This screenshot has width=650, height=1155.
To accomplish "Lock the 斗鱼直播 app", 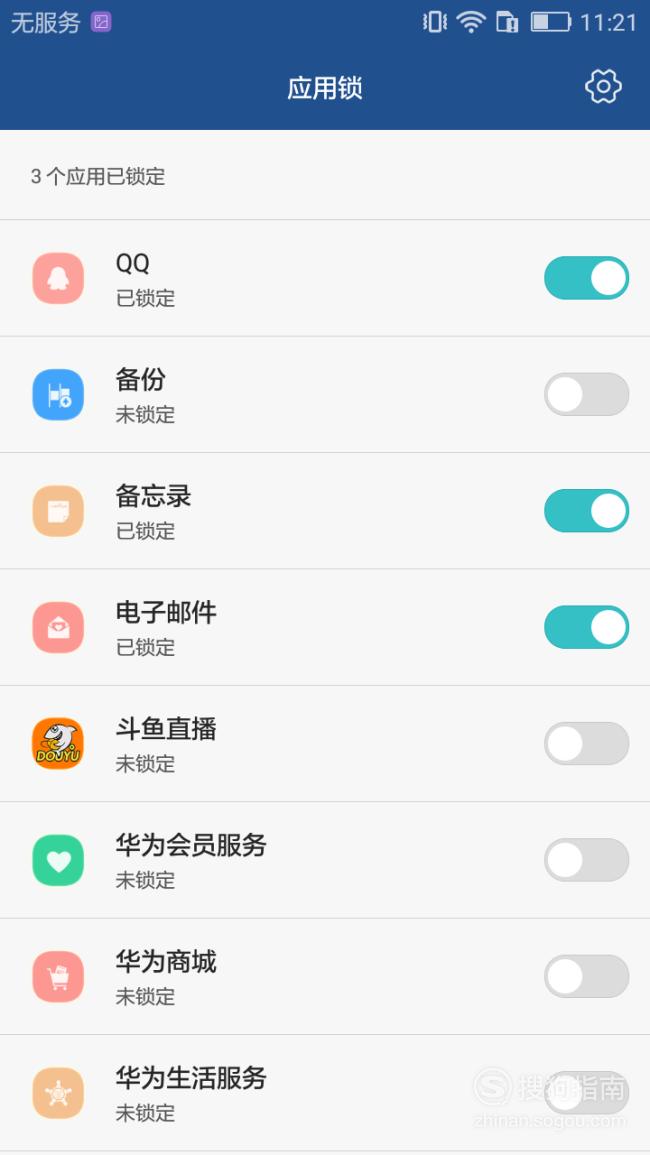I will pos(587,743).
